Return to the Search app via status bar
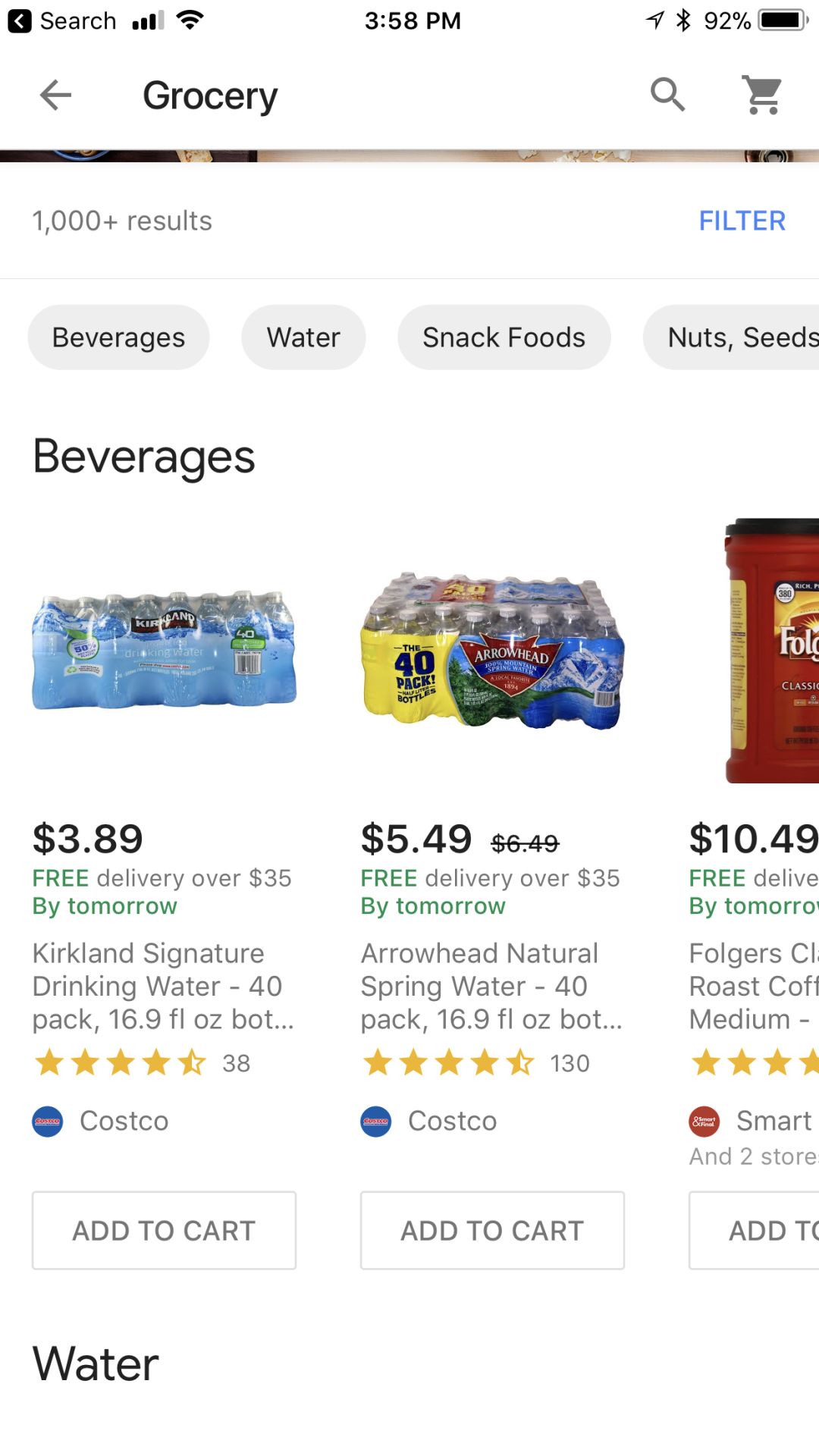This screenshot has height=1456, width=819. tap(61, 21)
